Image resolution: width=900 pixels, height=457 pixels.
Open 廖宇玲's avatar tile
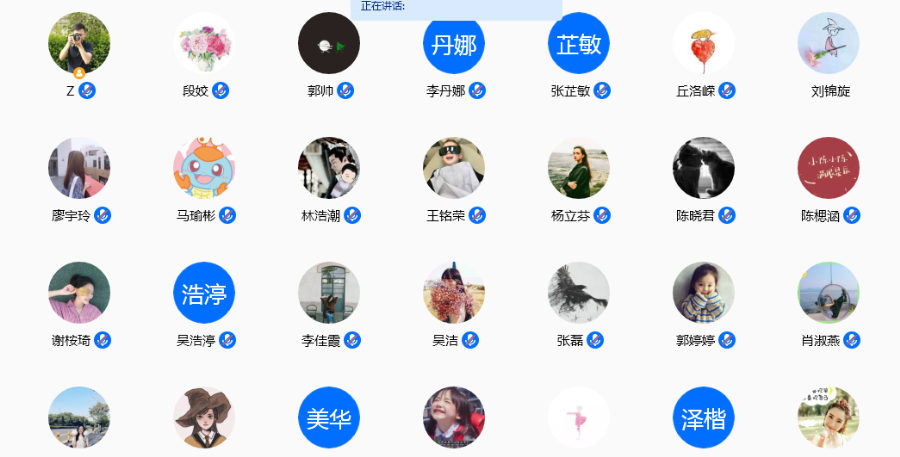[x=79, y=168]
